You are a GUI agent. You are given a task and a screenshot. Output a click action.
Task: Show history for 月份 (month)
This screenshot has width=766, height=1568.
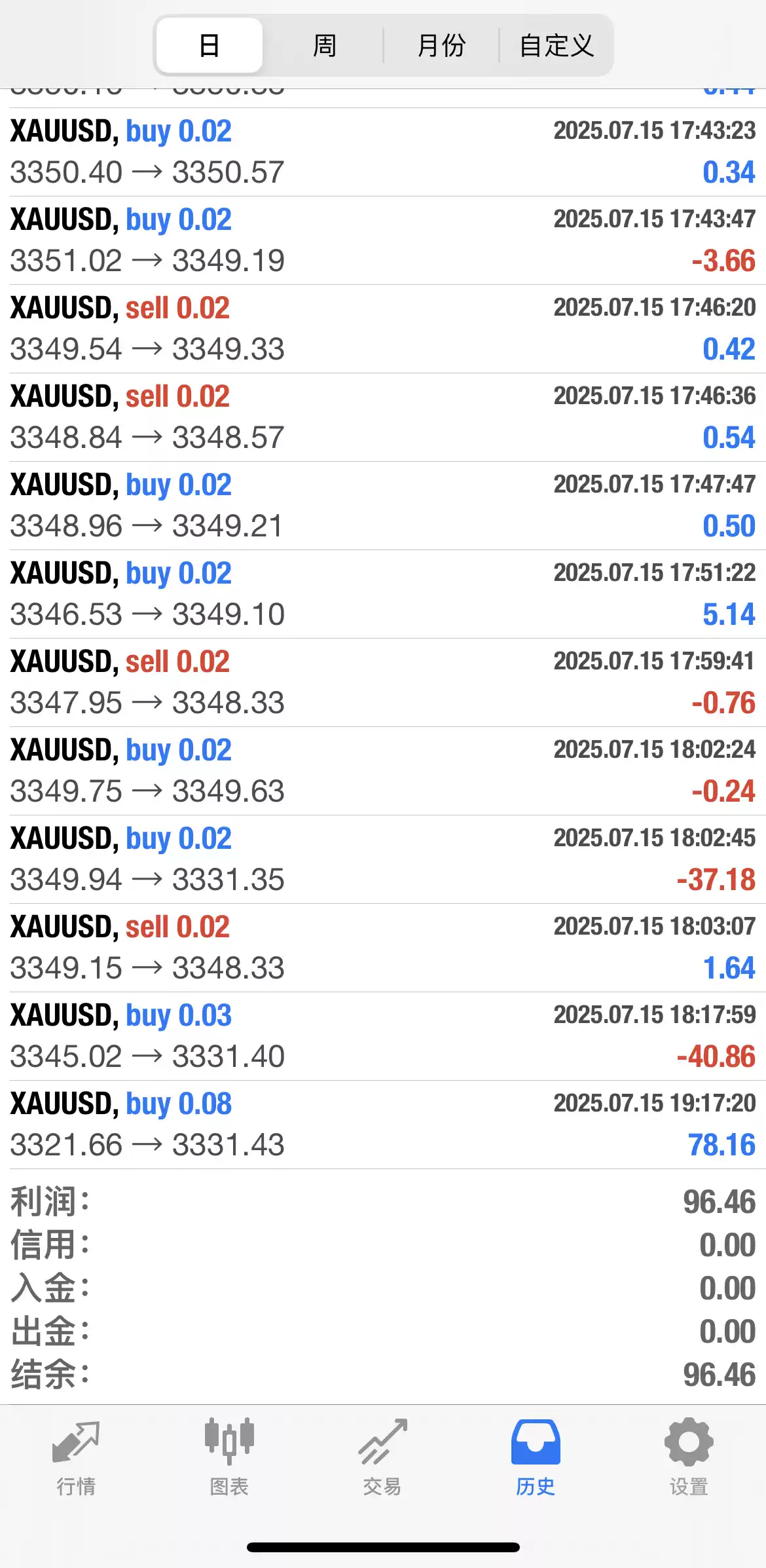point(441,46)
